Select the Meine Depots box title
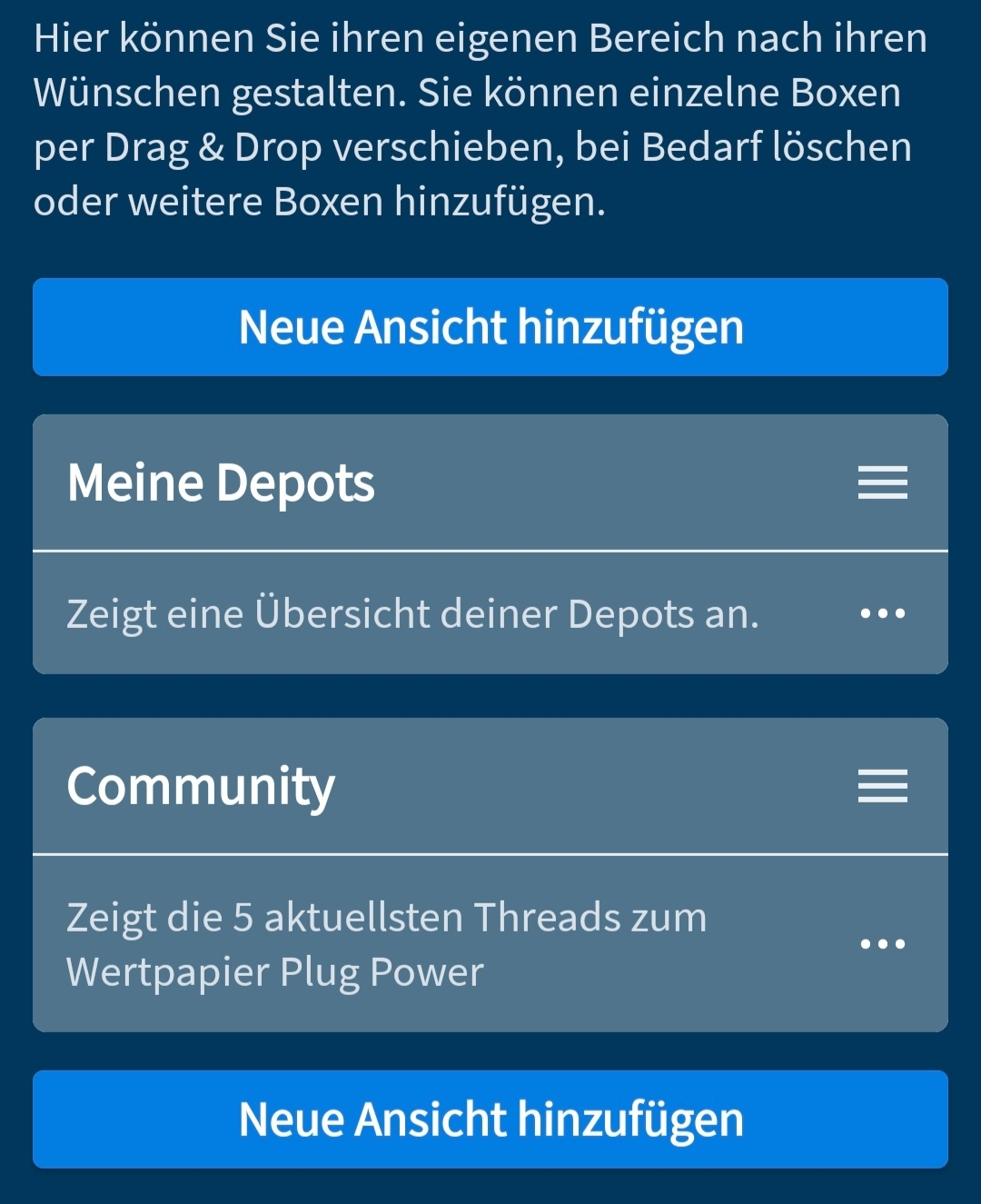This screenshot has height=1204, width=981. [221, 483]
